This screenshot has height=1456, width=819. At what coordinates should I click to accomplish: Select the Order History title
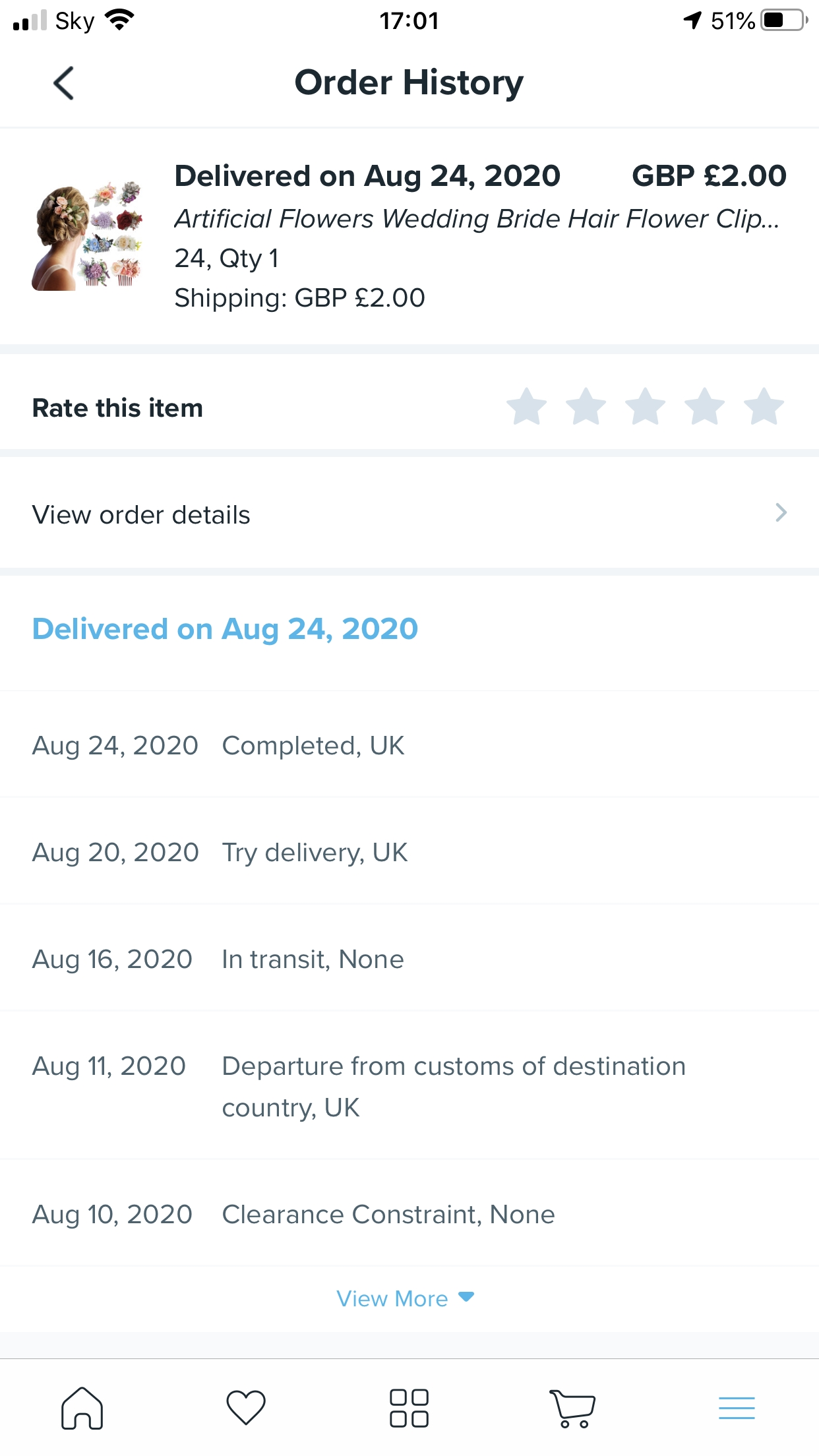[x=409, y=82]
